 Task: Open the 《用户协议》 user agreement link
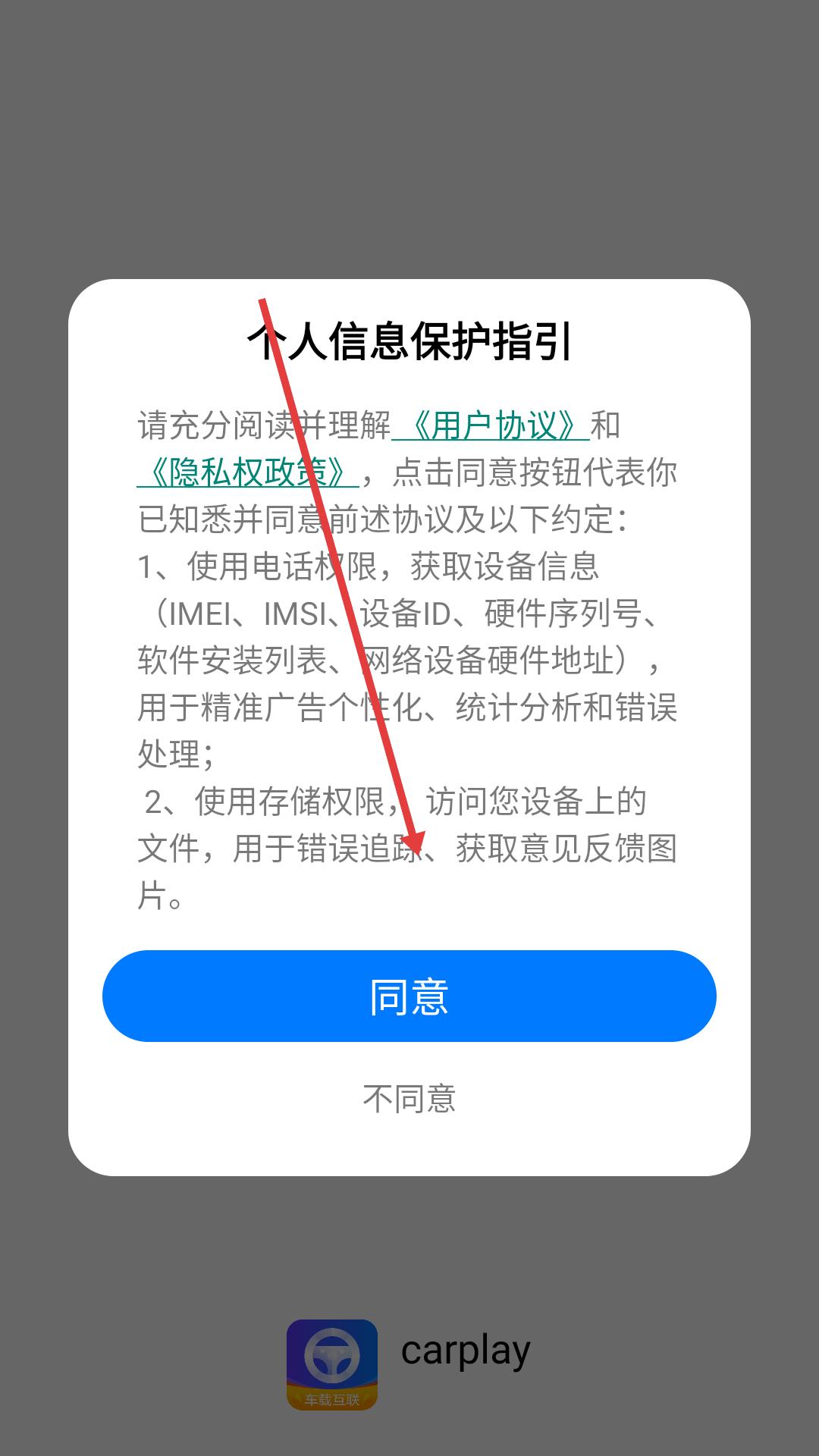pyautogui.click(x=491, y=425)
